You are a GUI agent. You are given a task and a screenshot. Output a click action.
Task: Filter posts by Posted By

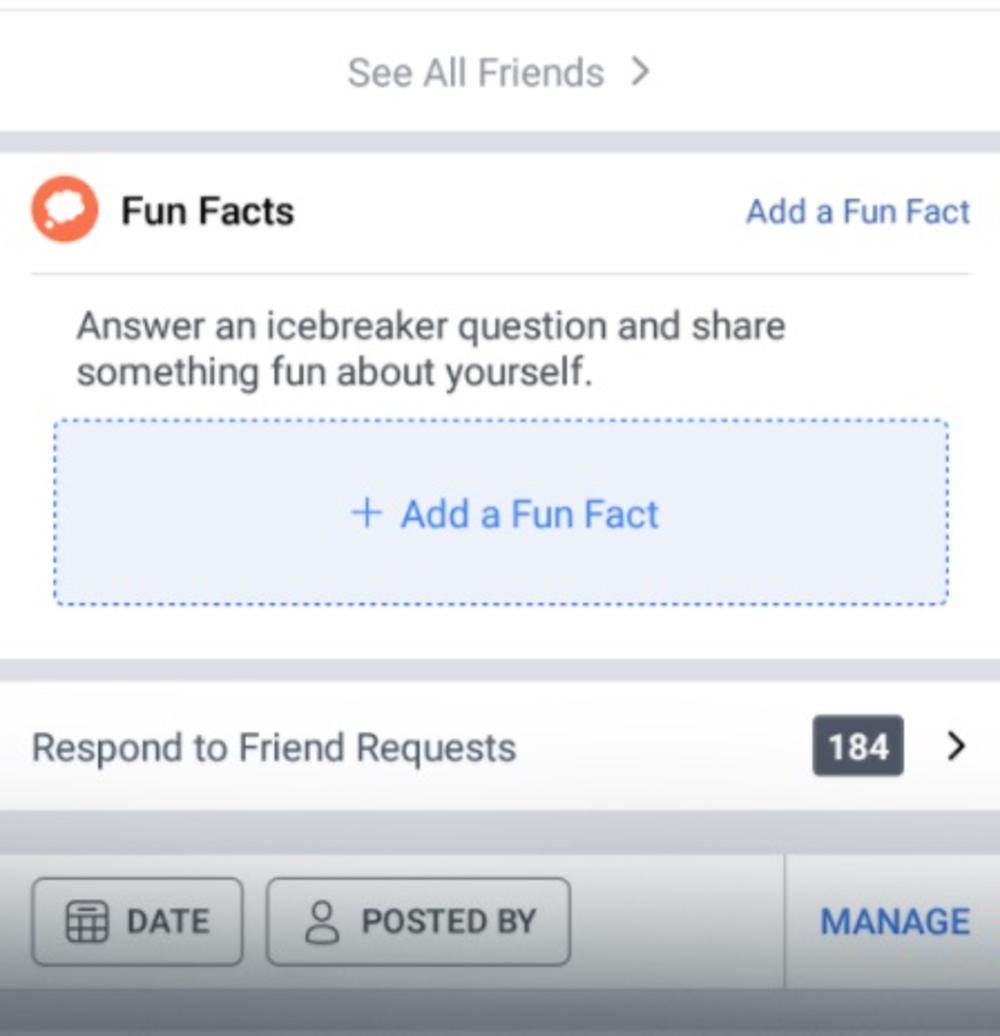(418, 921)
